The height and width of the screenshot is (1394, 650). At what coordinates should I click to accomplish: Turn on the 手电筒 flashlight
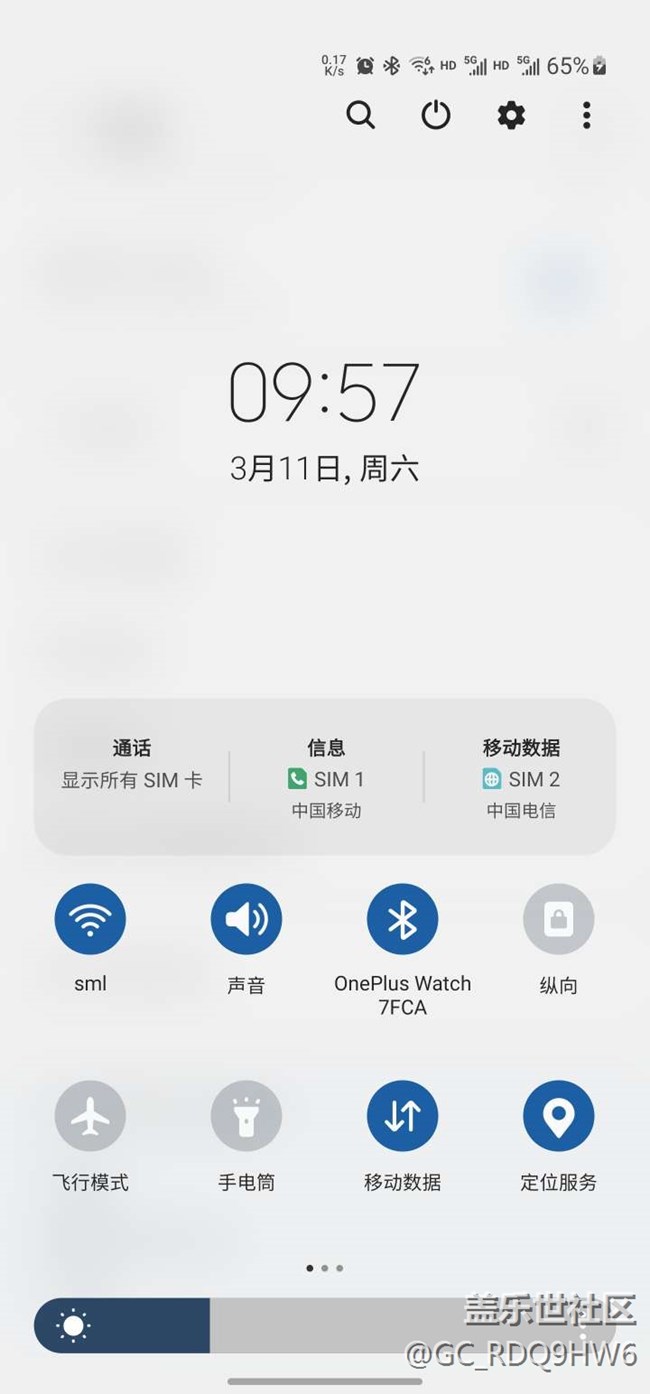pos(246,1116)
